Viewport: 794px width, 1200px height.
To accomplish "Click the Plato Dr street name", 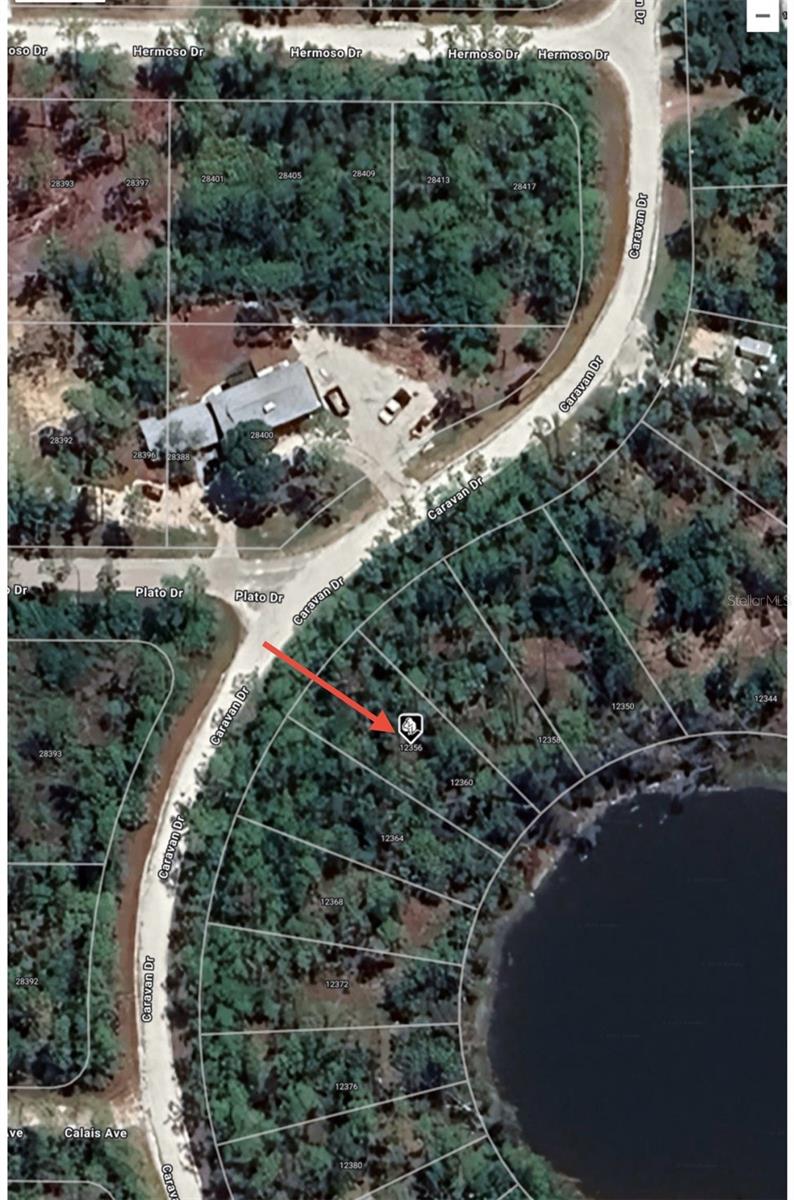I will pos(257,596).
